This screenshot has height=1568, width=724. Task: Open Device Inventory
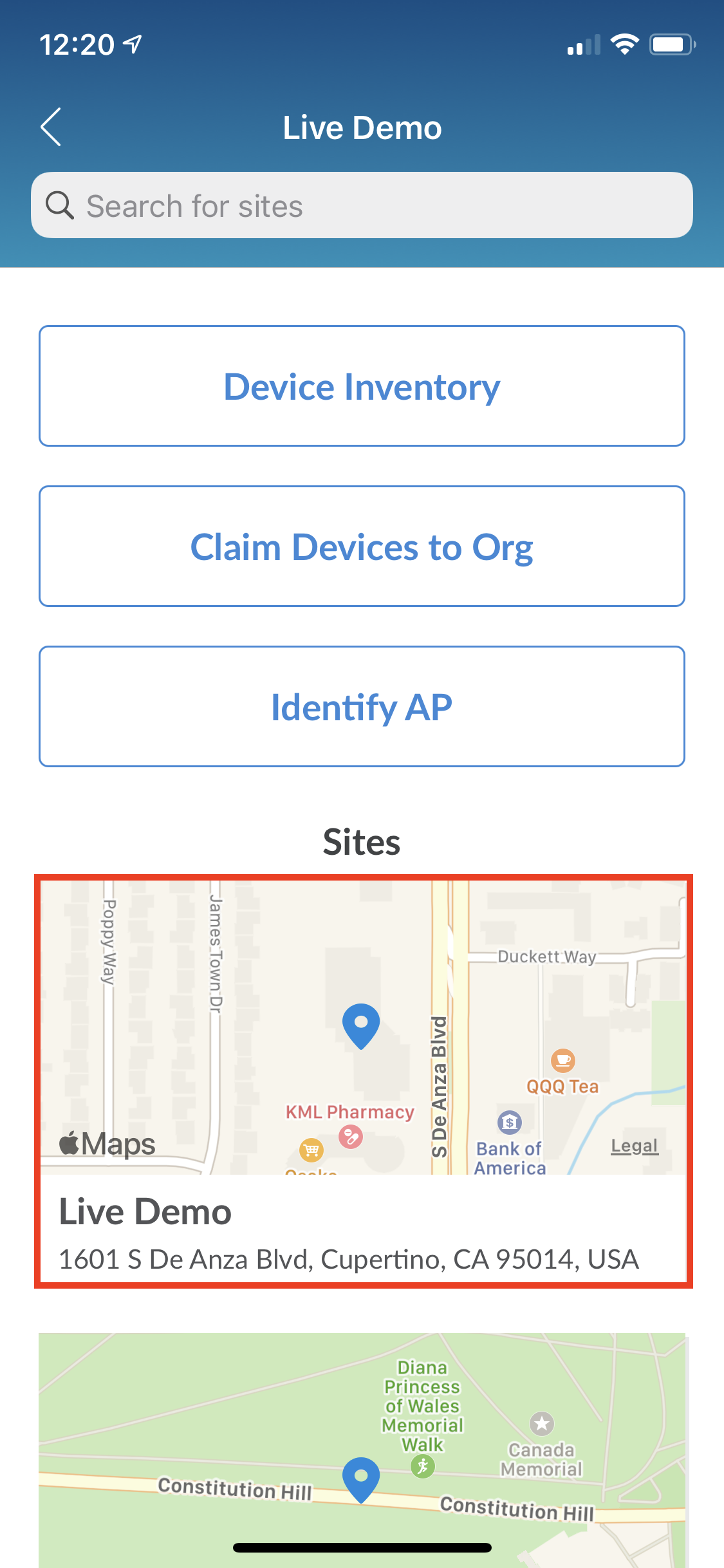point(362,386)
